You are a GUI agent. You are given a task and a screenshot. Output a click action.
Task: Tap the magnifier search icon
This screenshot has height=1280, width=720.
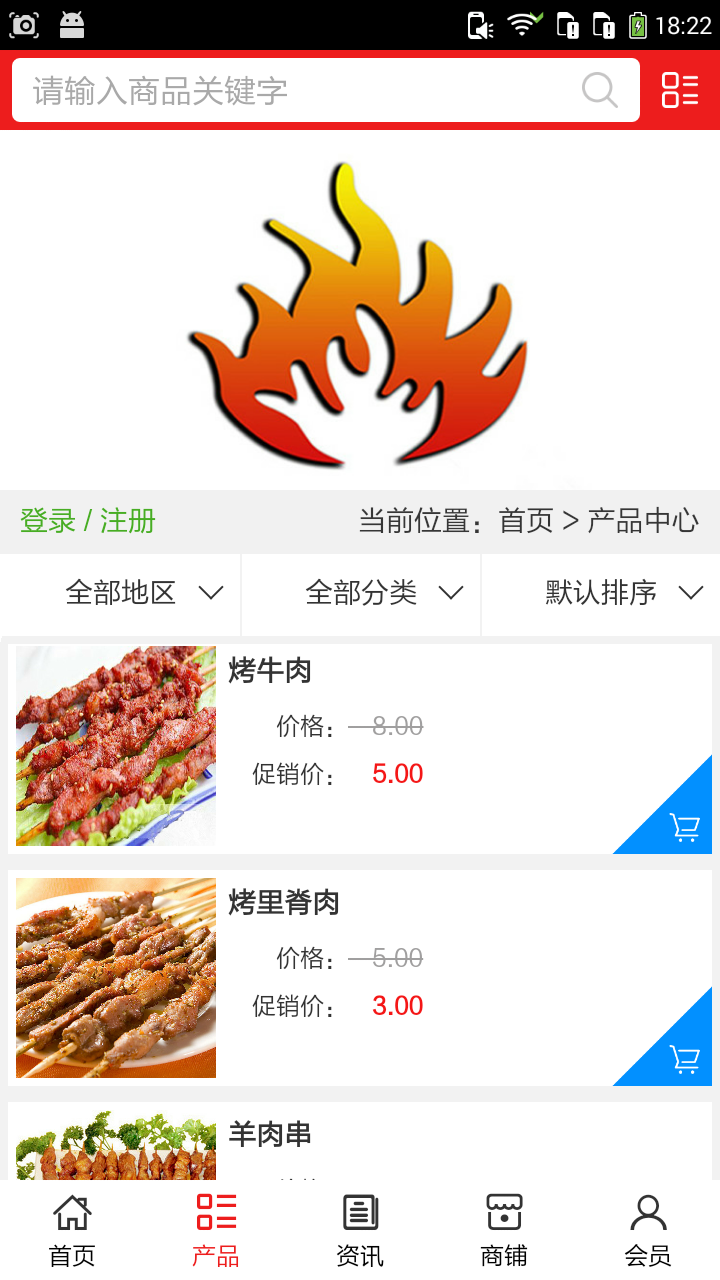tap(600, 91)
